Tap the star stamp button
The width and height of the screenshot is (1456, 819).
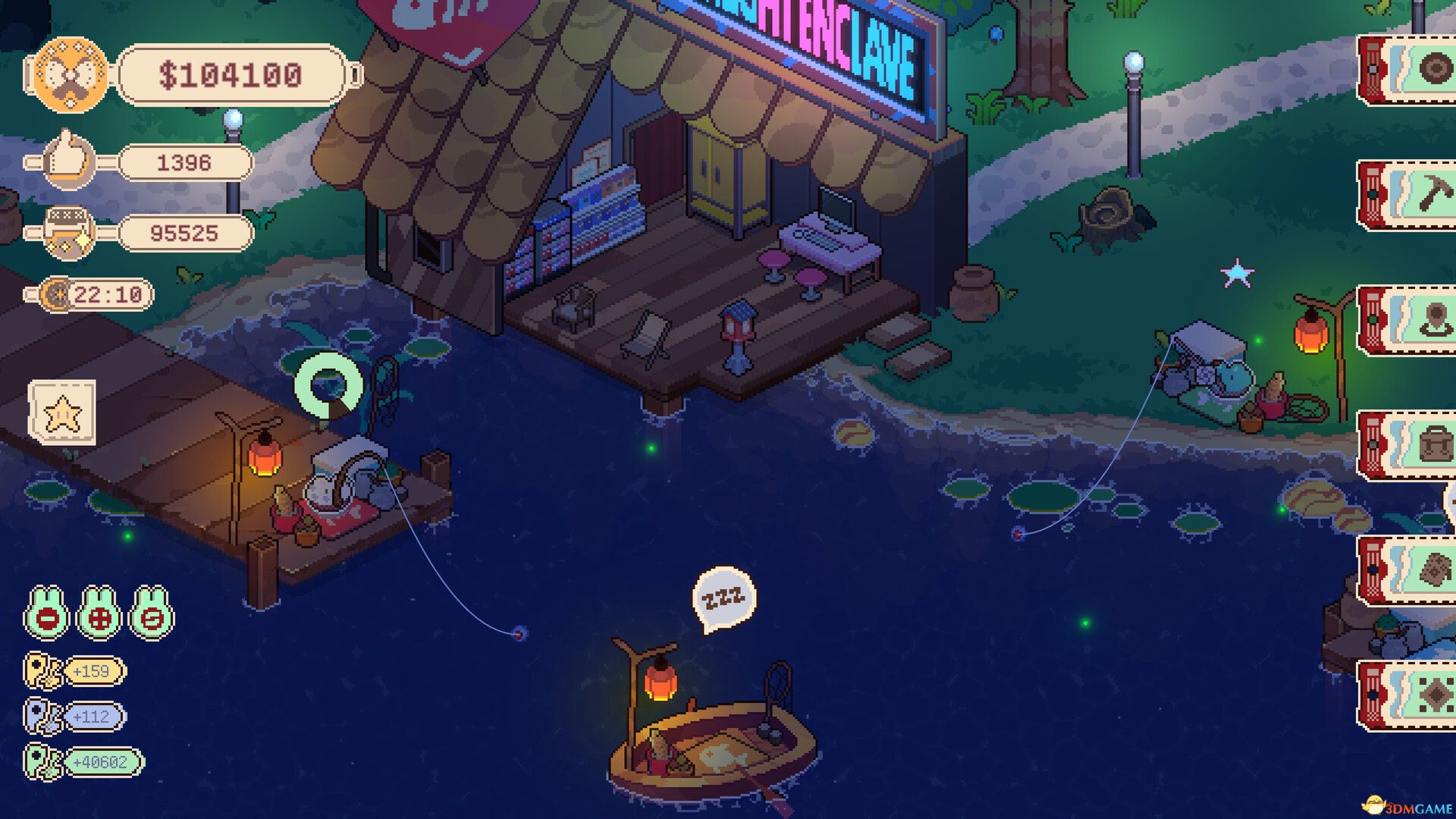[x=62, y=412]
